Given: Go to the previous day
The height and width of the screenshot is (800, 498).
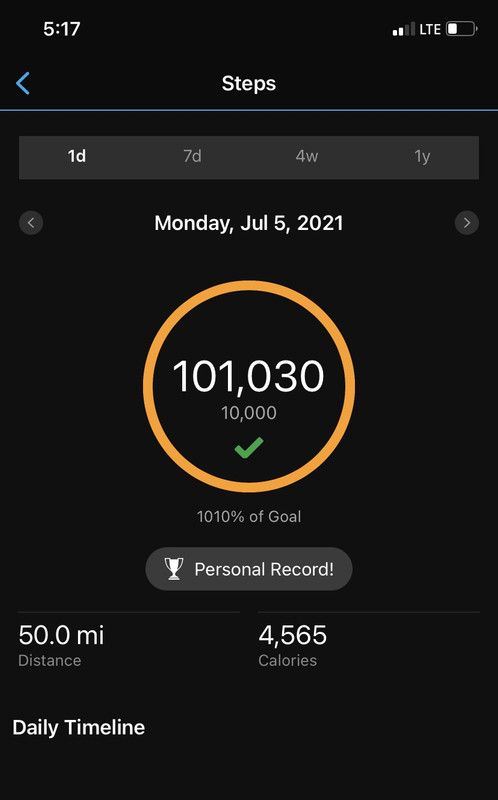Looking at the screenshot, I should click(31, 223).
